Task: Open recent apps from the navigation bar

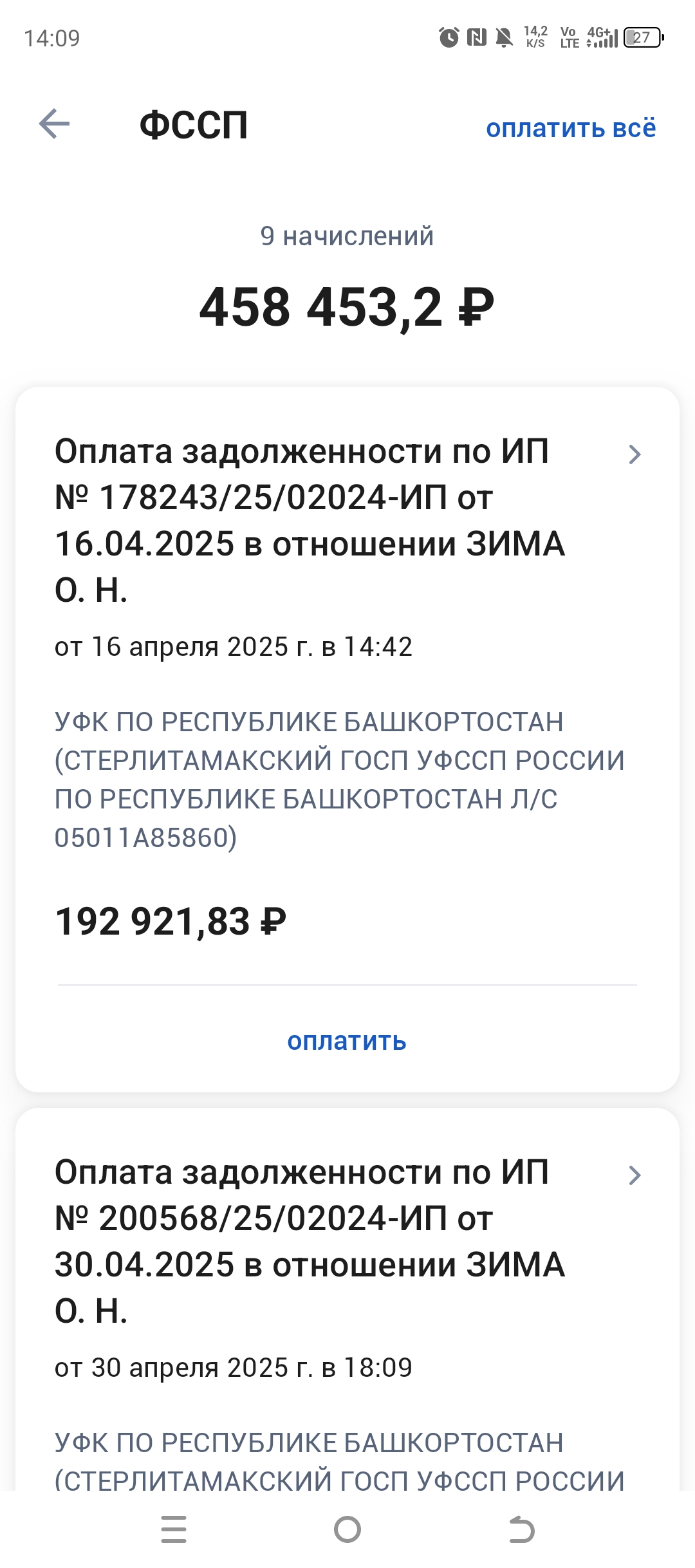Action: [174, 1529]
